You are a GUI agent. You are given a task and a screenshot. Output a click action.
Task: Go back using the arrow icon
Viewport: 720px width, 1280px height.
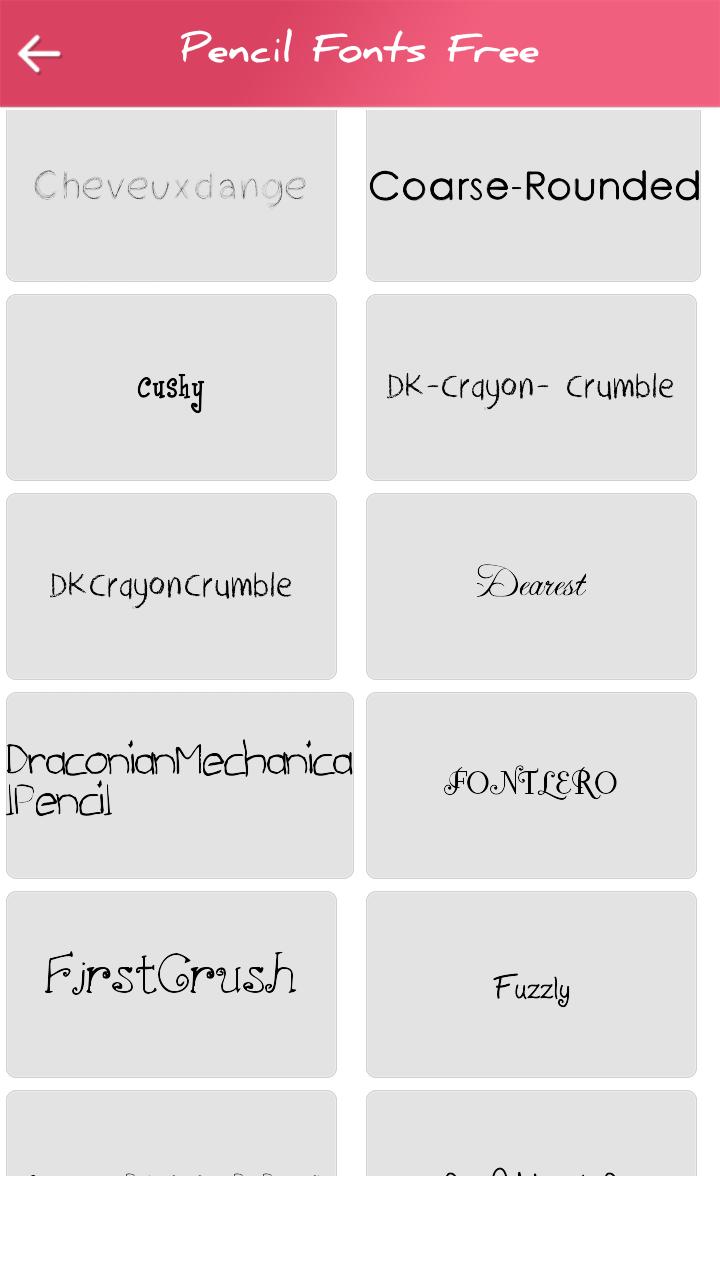(x=40, y=53)
